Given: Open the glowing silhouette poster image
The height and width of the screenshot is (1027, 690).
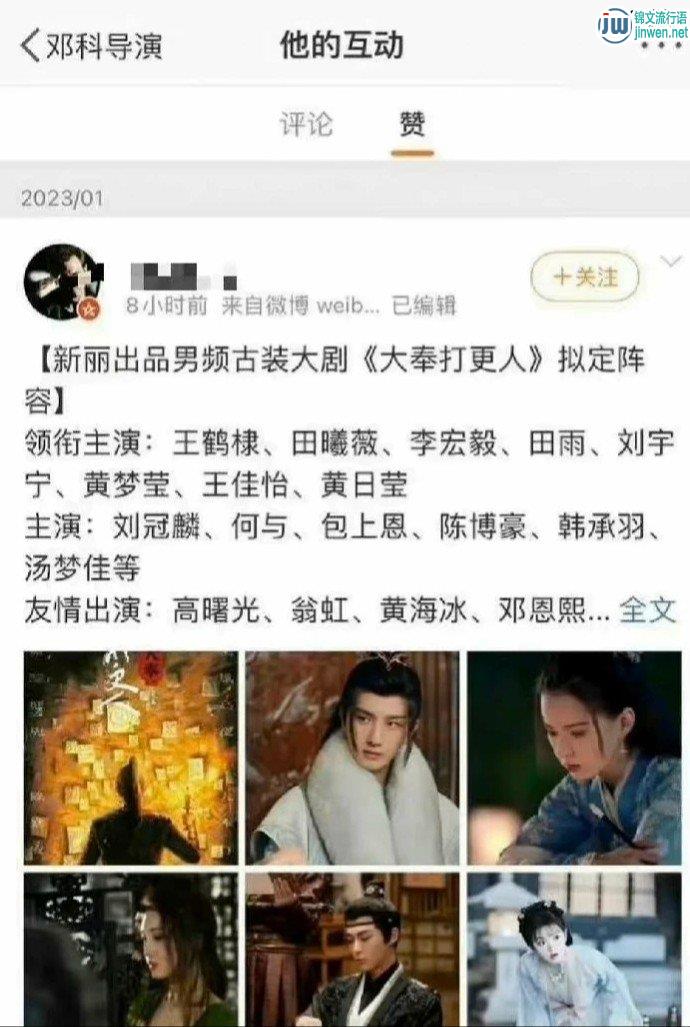Looking at the screenshot, I should click(131, 758).
